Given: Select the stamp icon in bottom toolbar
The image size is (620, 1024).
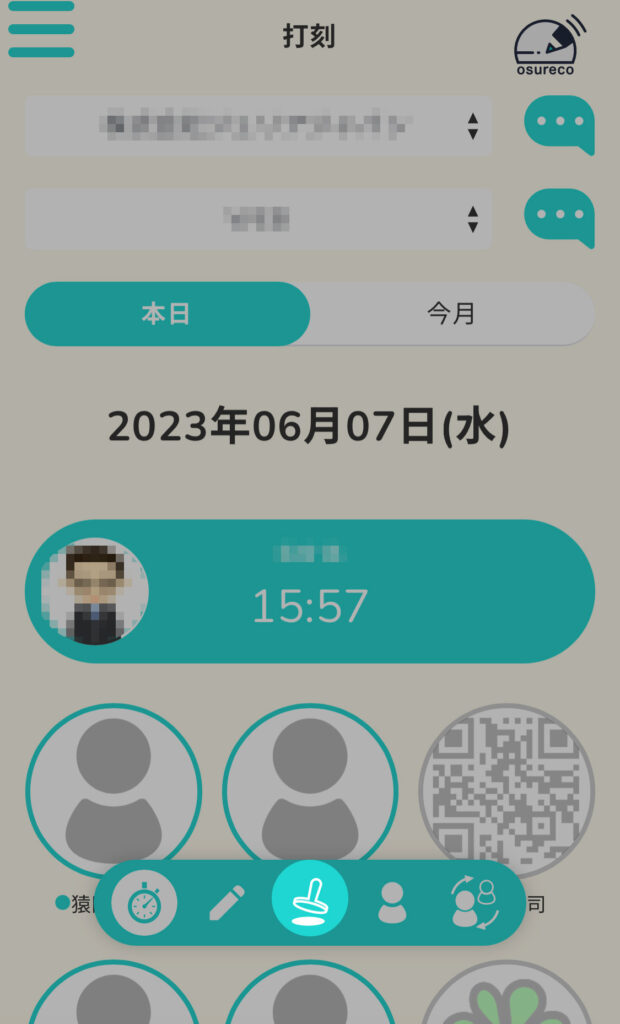Looking at the screenshot, I should (309, 899).
